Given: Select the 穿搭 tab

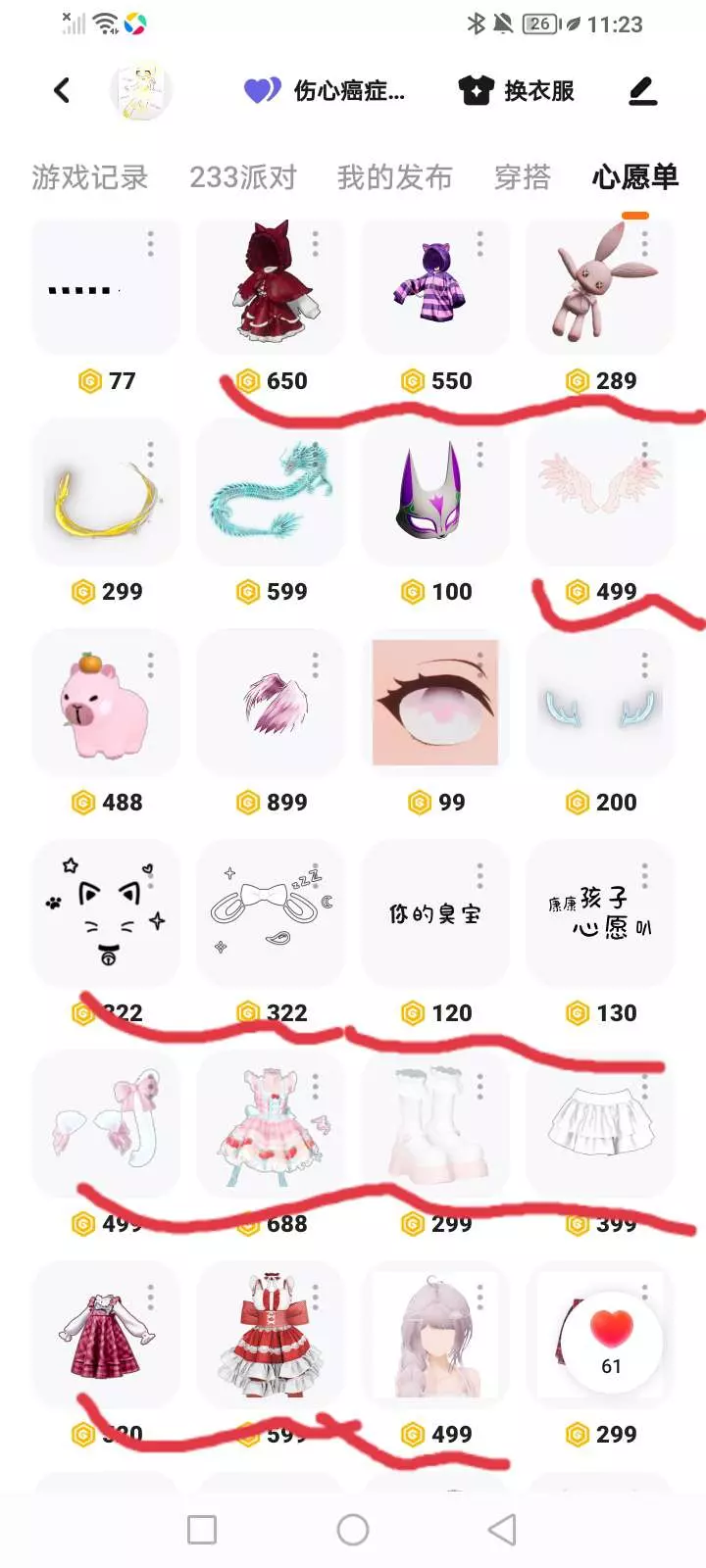Looking at the screenshot, I should tap(523, 177).
